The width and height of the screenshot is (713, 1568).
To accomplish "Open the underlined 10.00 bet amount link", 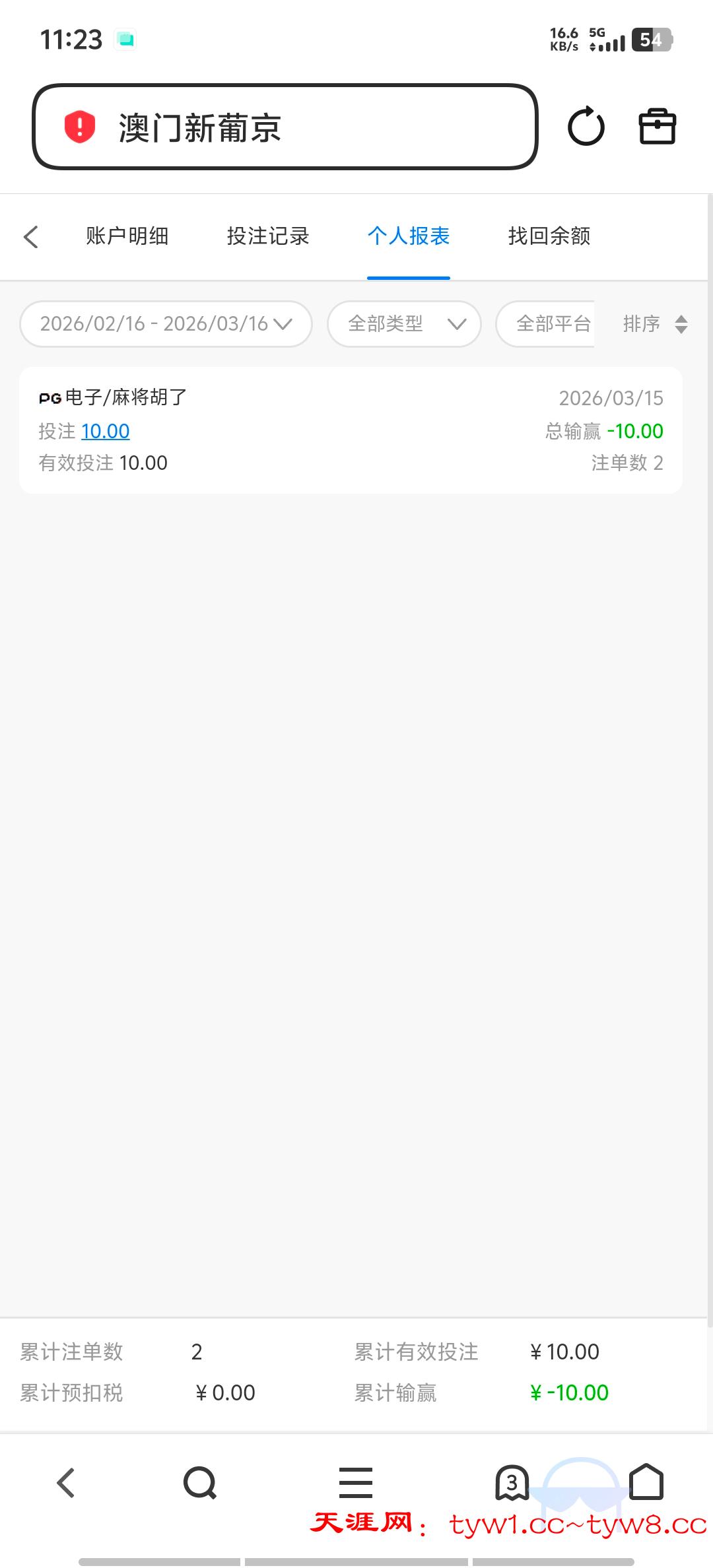I will (106, 432).
